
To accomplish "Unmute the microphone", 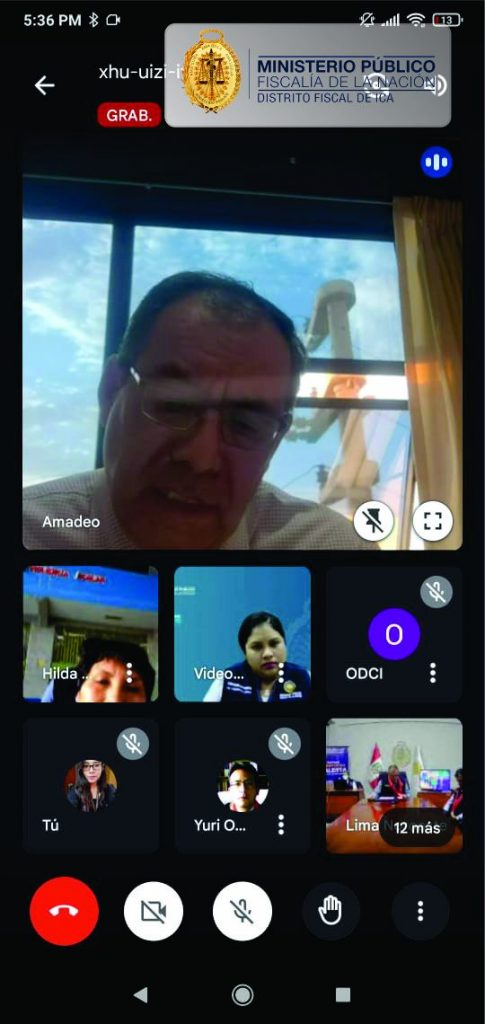I will click(x=242, y=911).
